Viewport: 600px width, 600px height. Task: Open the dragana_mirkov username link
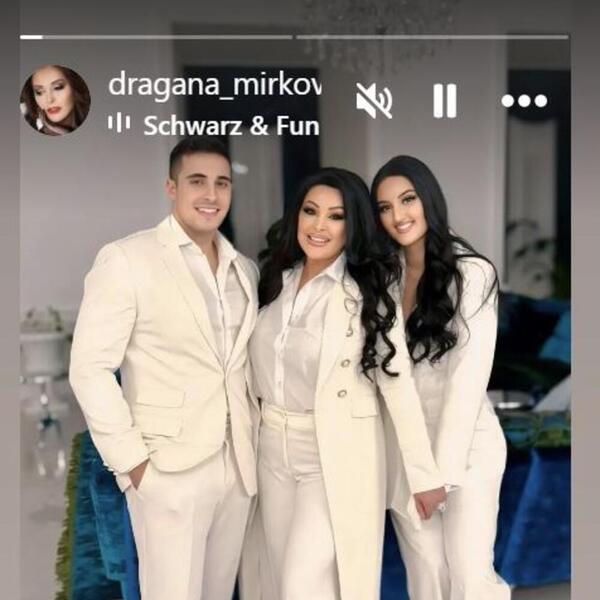click(213, 84)
